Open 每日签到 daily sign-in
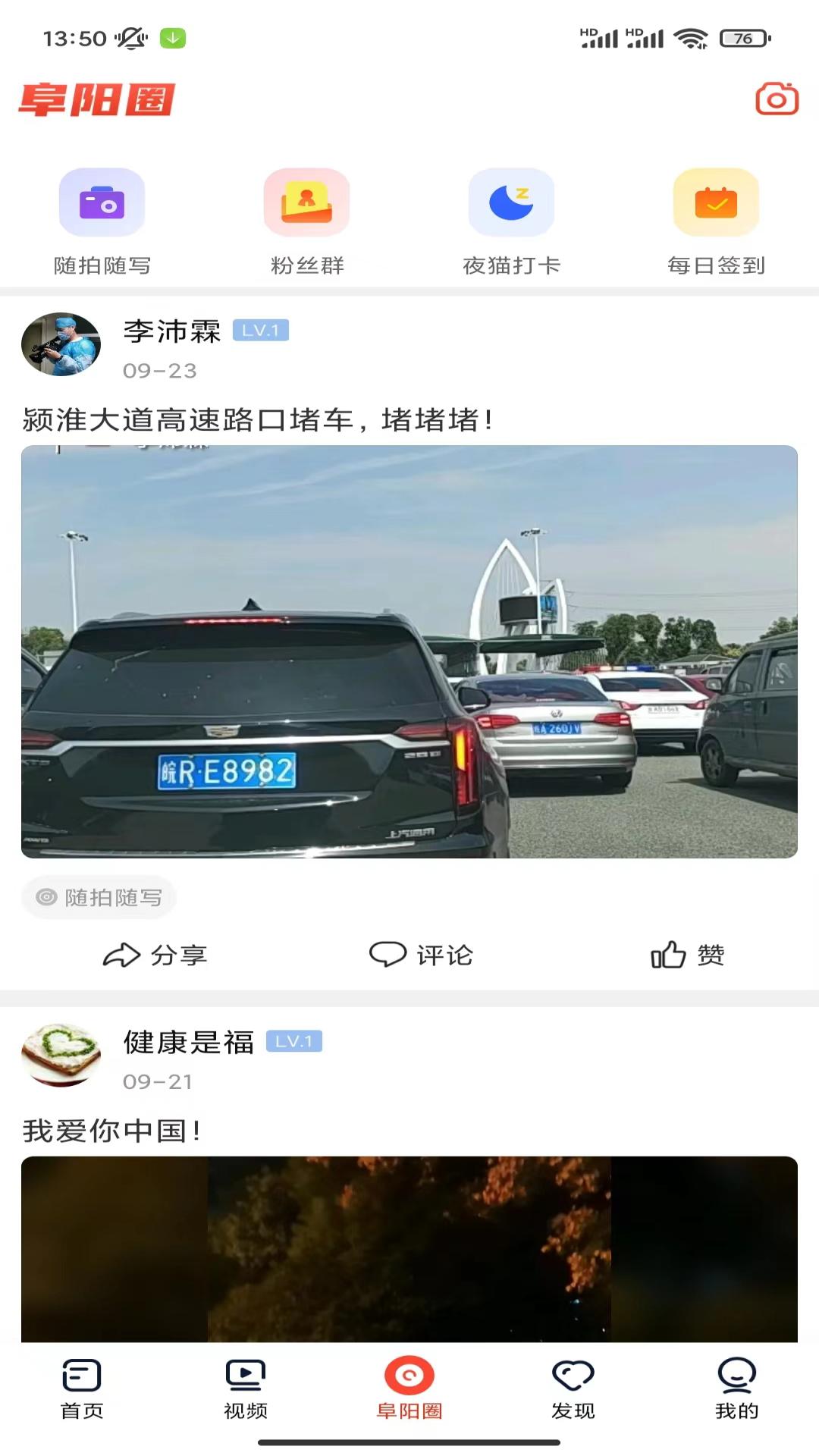This screenshot has height=1456, width=819. coord(716,221)
